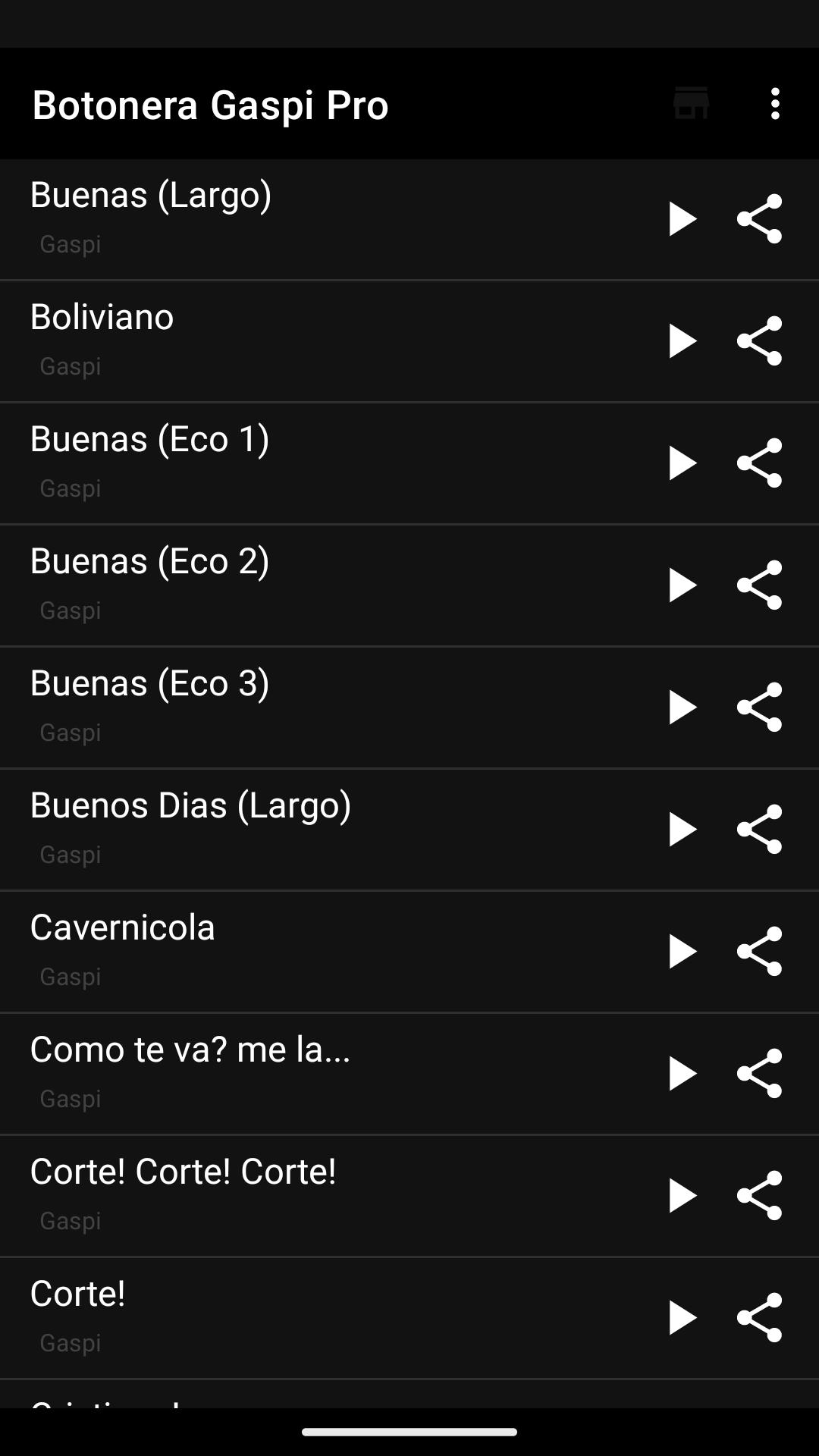Play the Buenas (Largo) sound
Image resolution: width=819 pixels, height=1456 pixels.
pos(682,219)
